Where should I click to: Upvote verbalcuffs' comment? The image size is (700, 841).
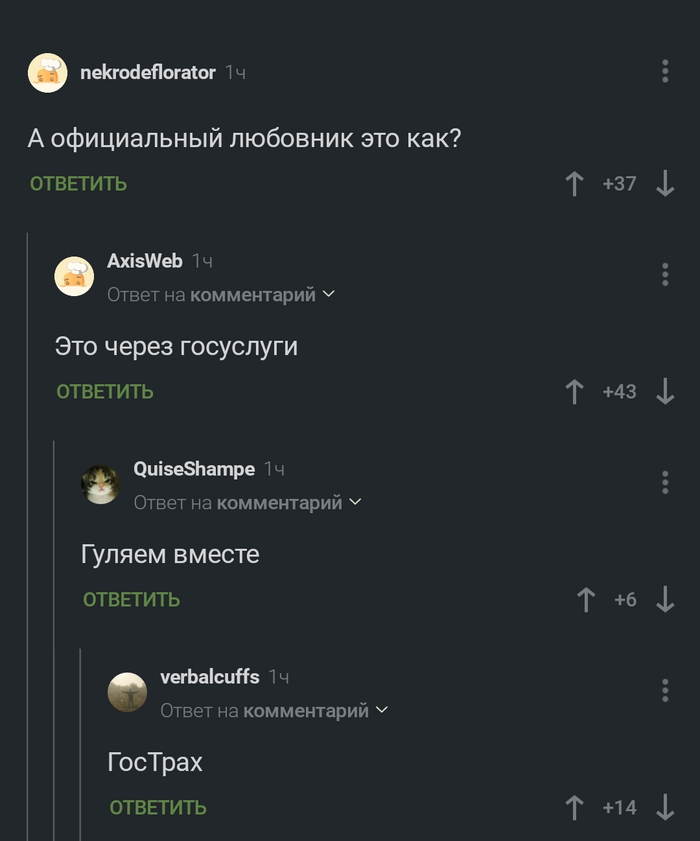pos(574,808)
